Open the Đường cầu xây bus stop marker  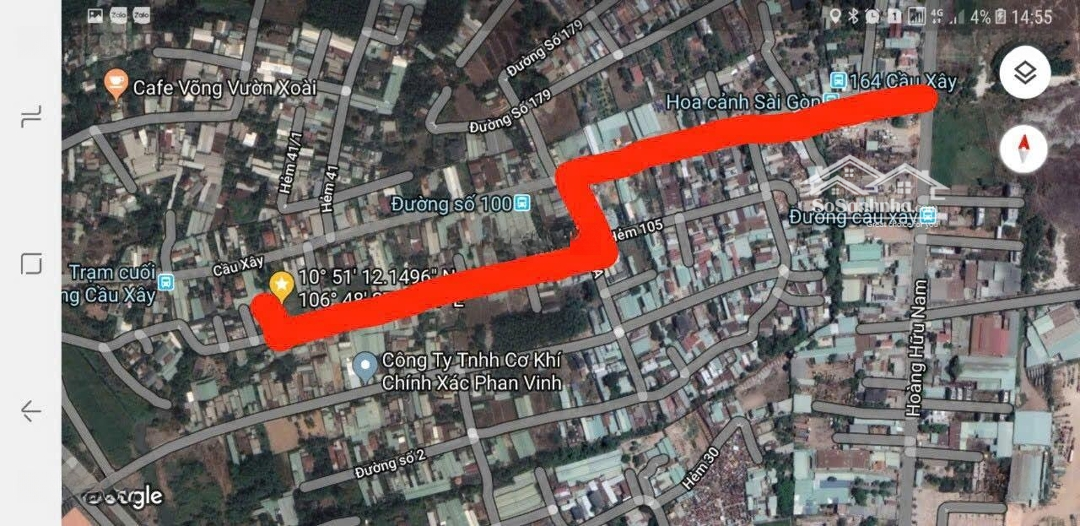(928, 215)
